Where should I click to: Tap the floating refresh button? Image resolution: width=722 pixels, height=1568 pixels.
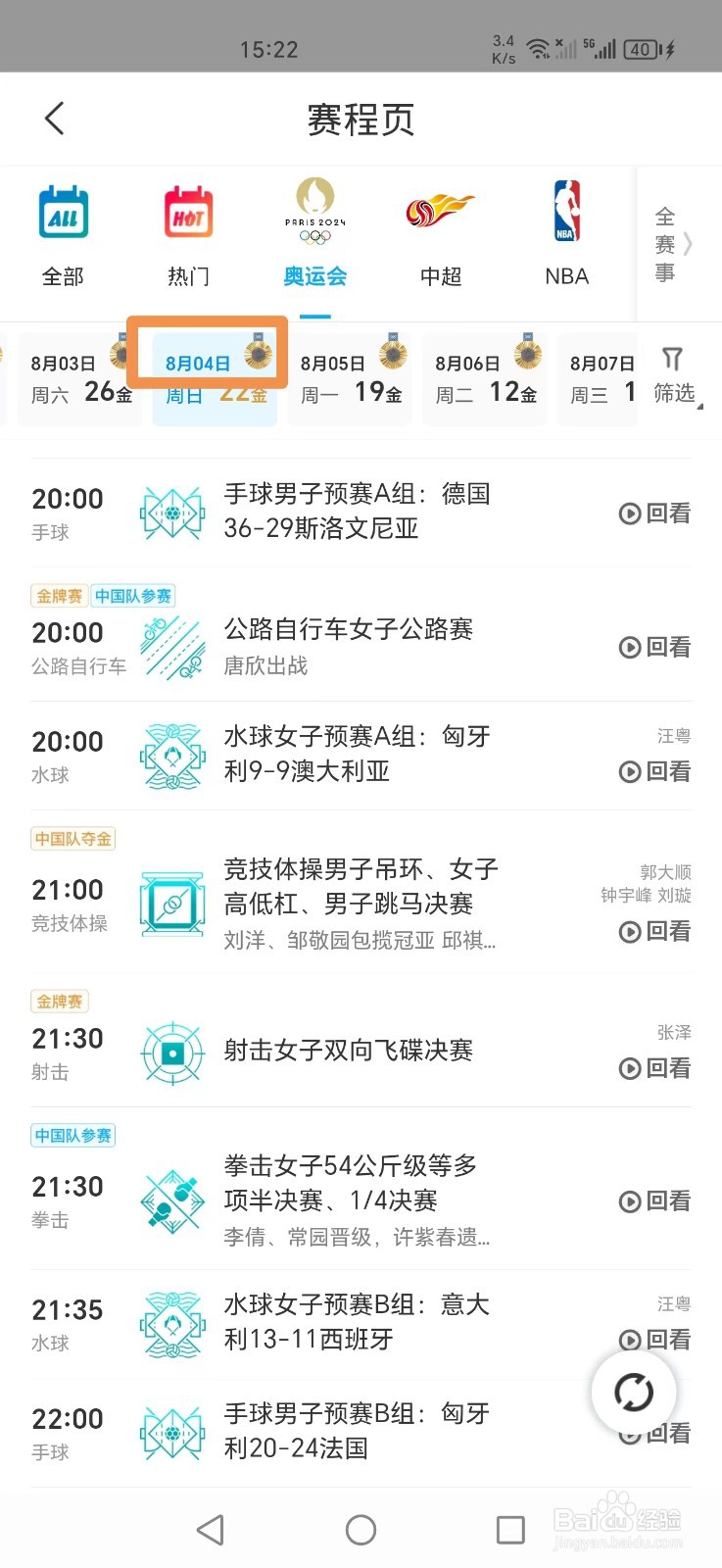click(x=634, y=1393)
